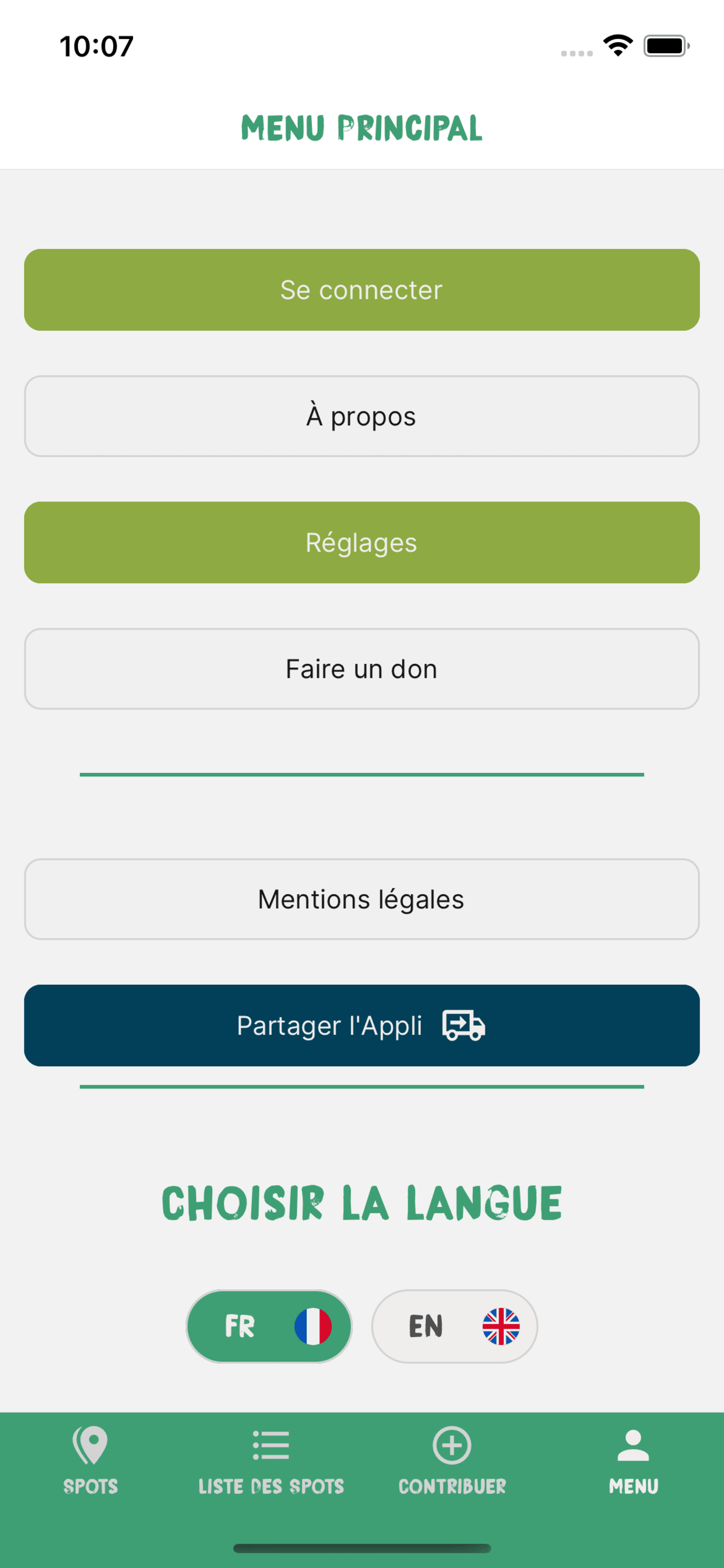This screenshot has width=724, height=1568.
Task: Open Réglages settings
Action: [x=362, y=542]
